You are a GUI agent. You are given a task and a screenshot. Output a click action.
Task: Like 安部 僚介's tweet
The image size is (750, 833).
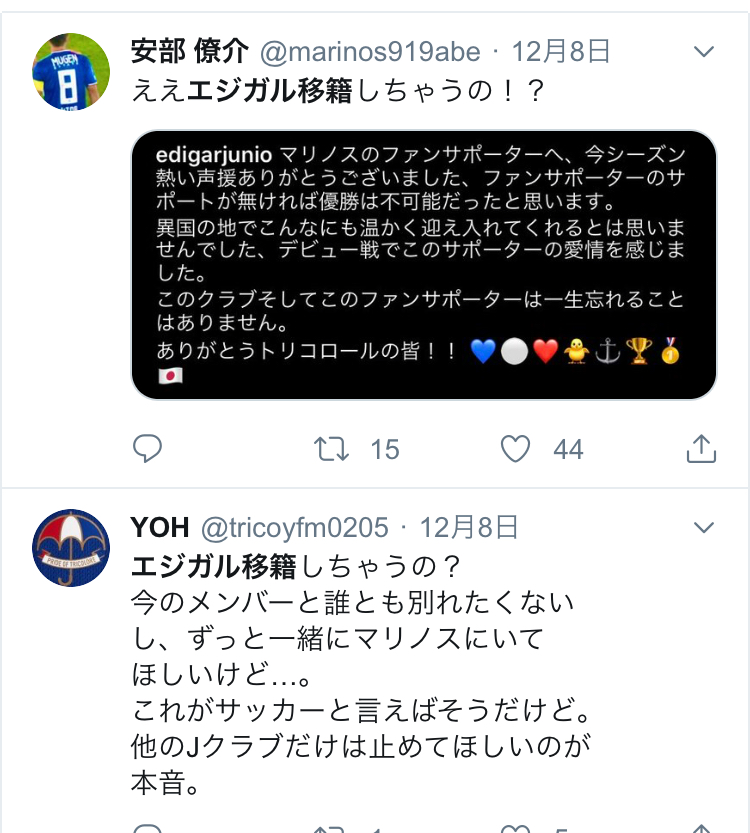click(x=516, y=449)
